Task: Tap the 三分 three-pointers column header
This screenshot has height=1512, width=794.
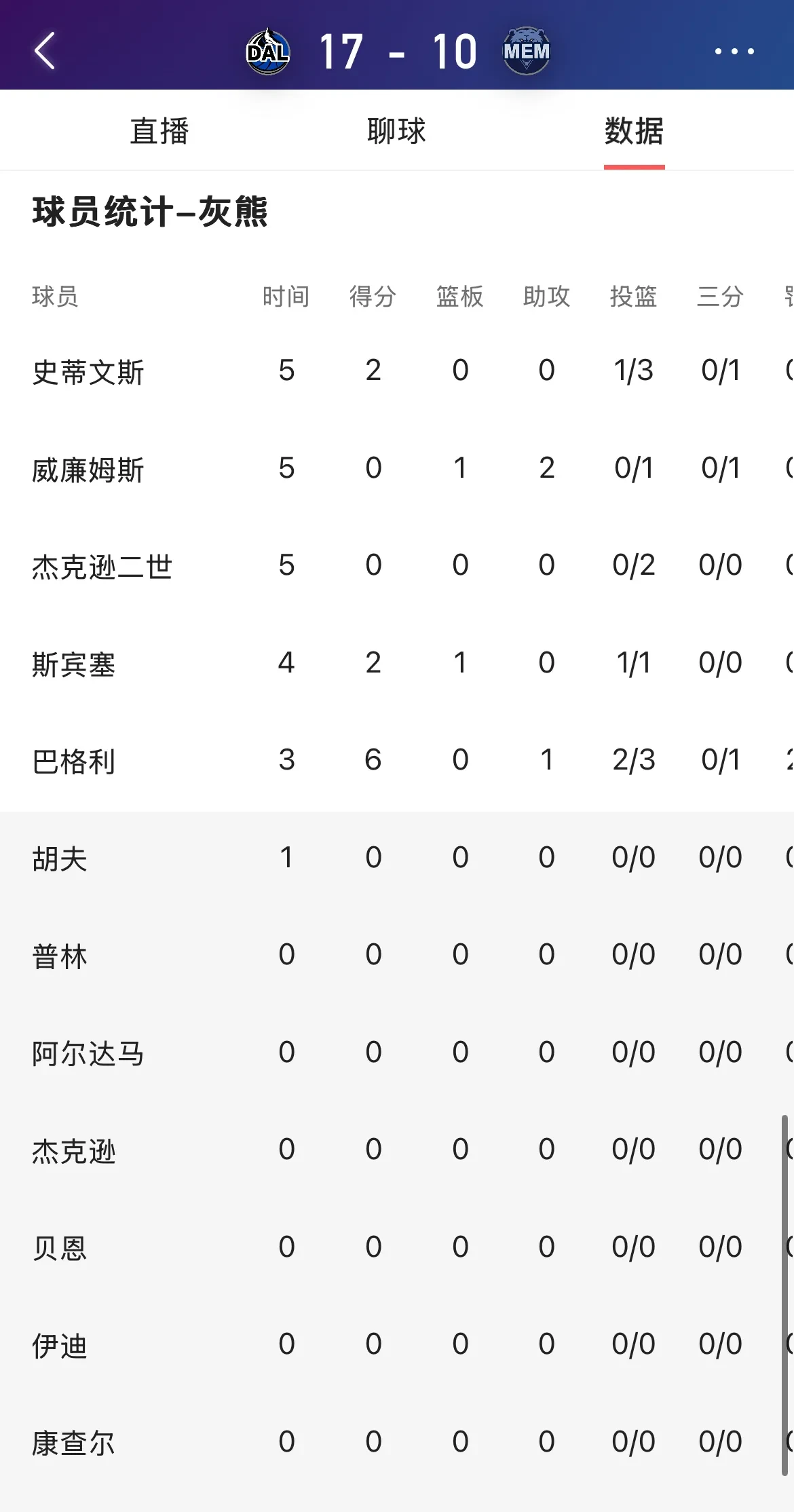Action: 721,297
